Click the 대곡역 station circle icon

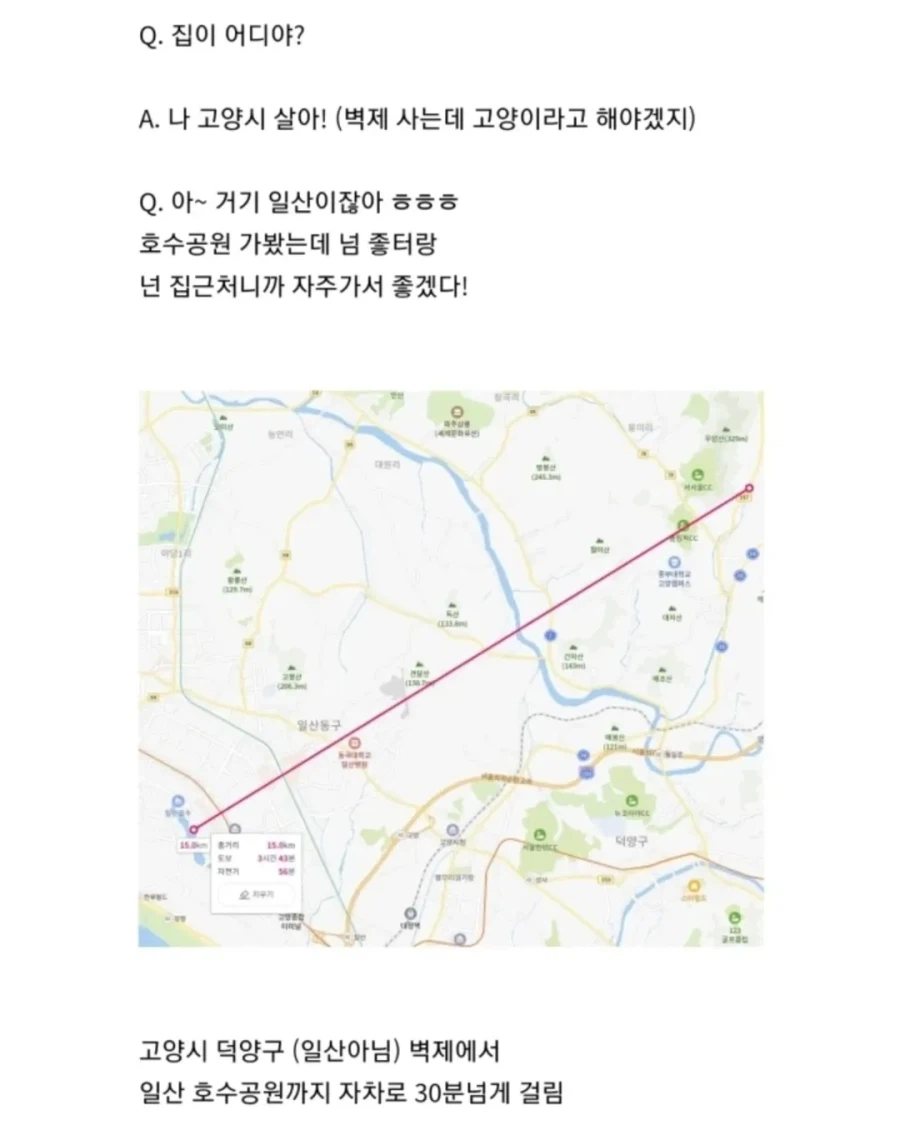pyautogui.click(x=411, y=911)
